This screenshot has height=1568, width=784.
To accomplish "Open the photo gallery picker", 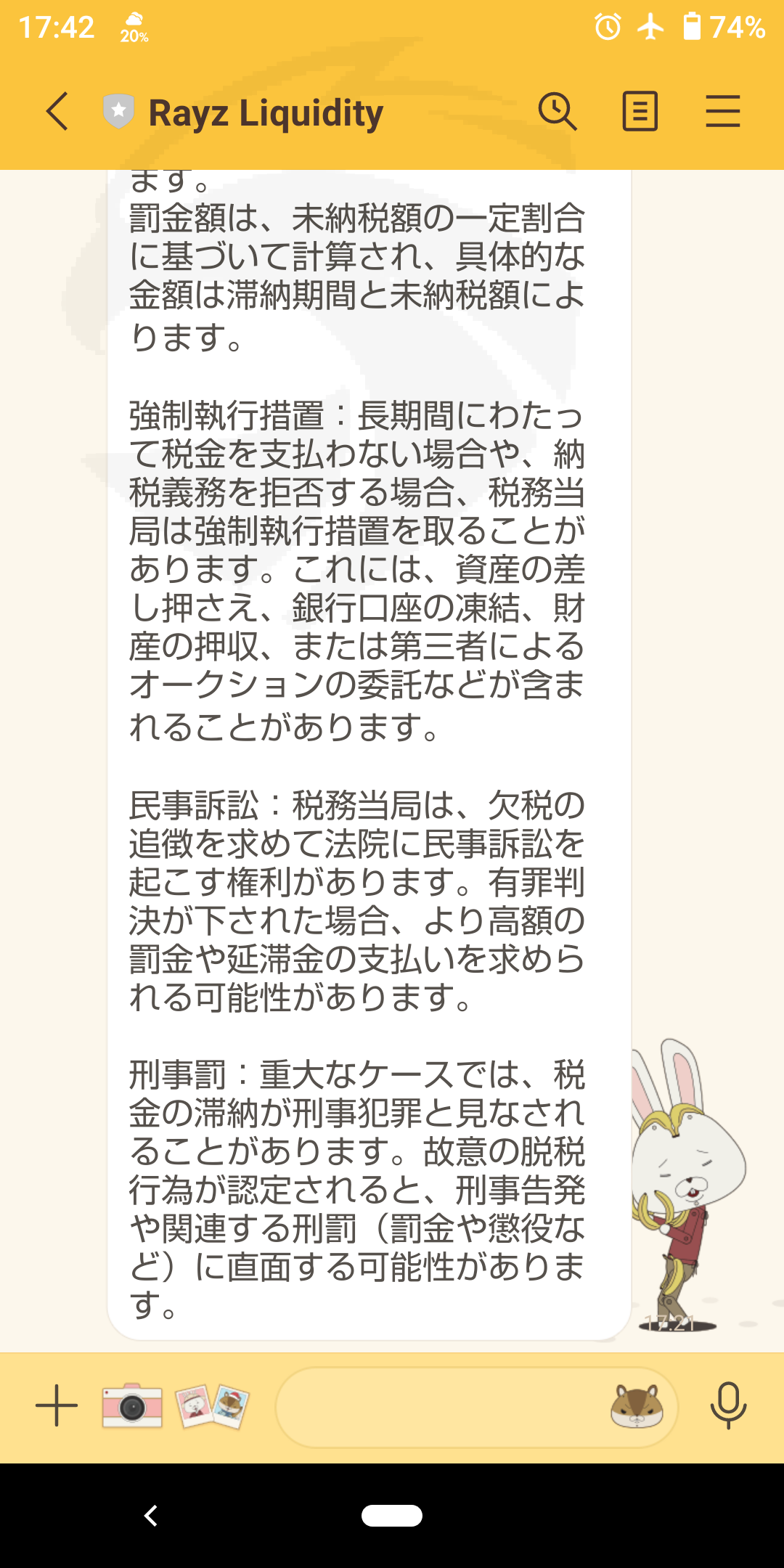I will coord(212,1405).
